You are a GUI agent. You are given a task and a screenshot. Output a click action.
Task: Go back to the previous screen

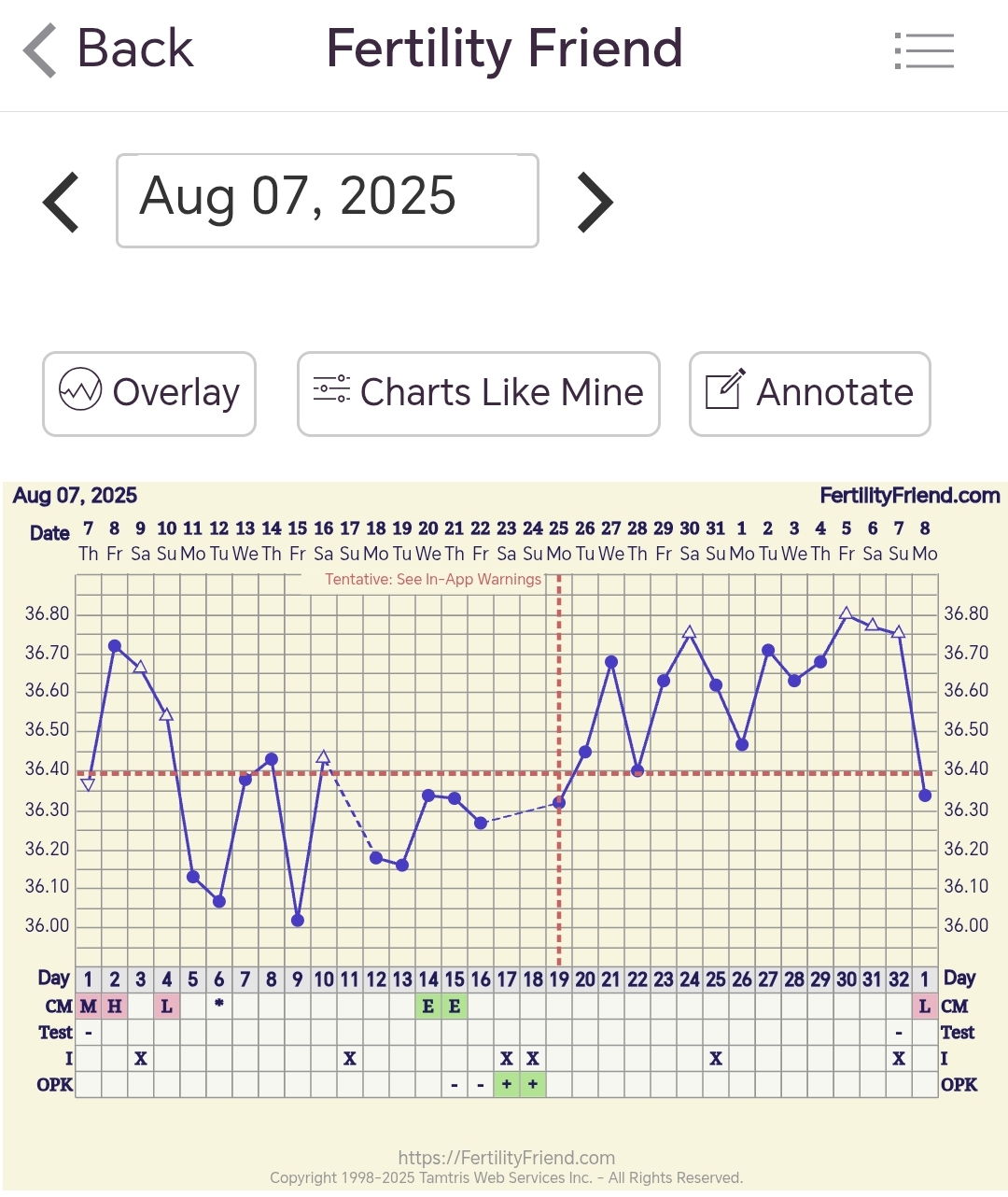point(108,49)
